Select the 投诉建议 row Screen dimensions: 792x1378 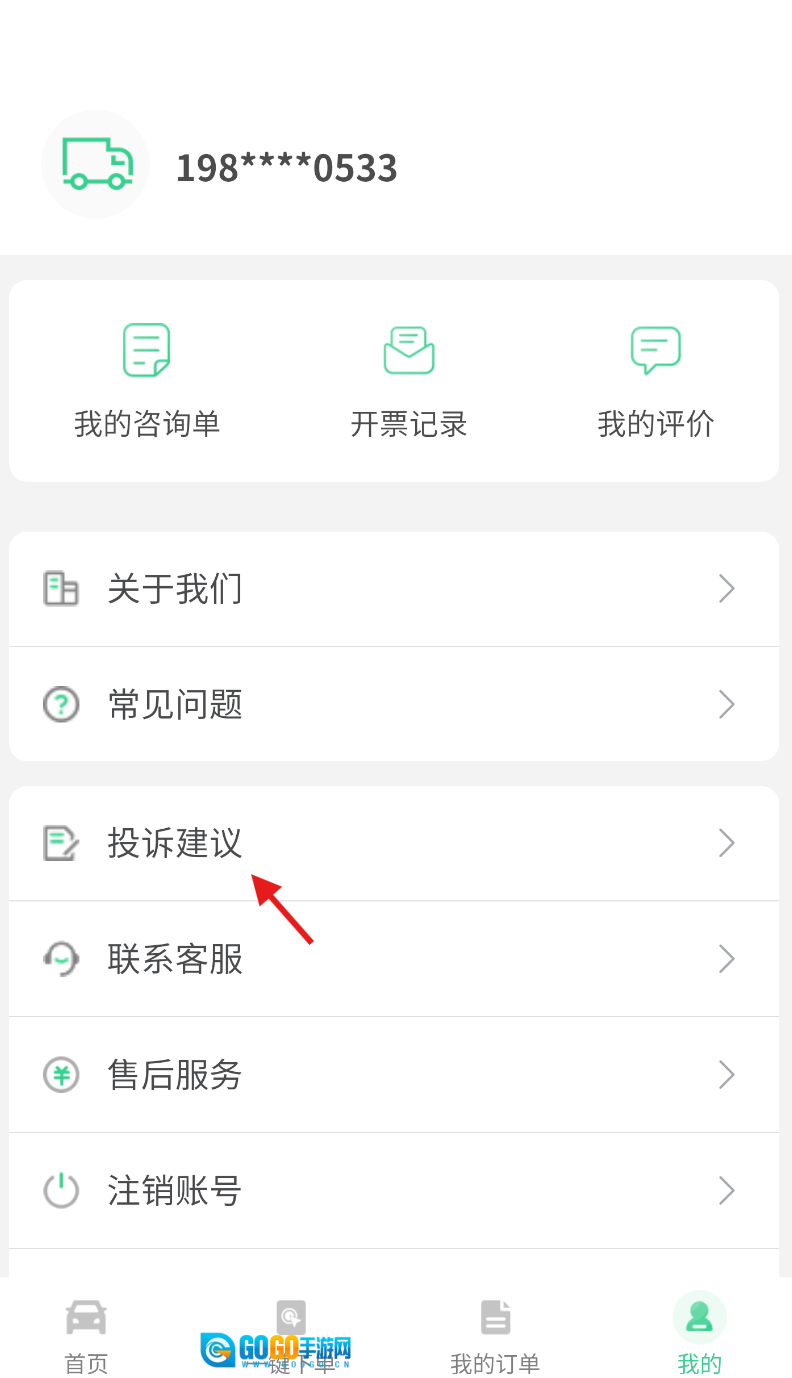394,843
